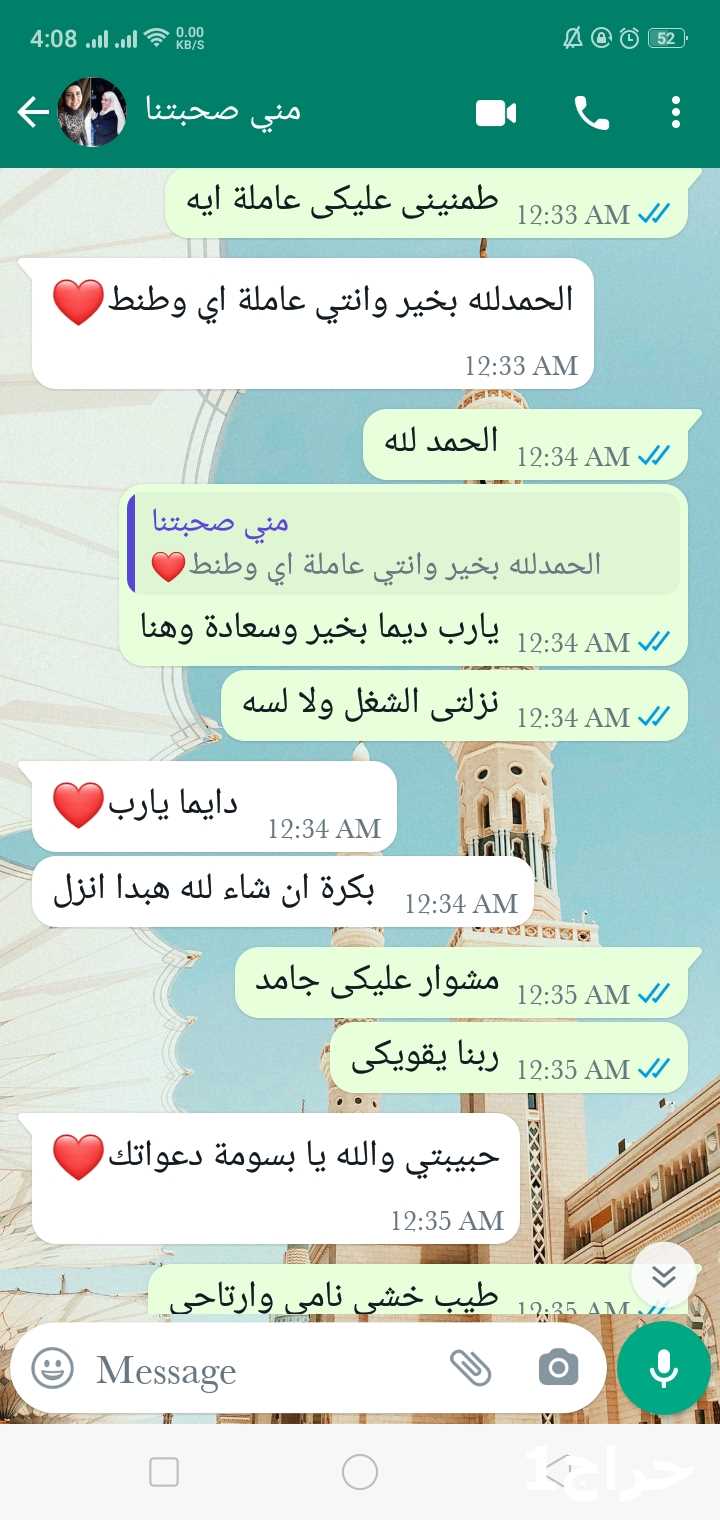Record a voice message
This screenshot has width=720, height=1520.
(664, 1368)
